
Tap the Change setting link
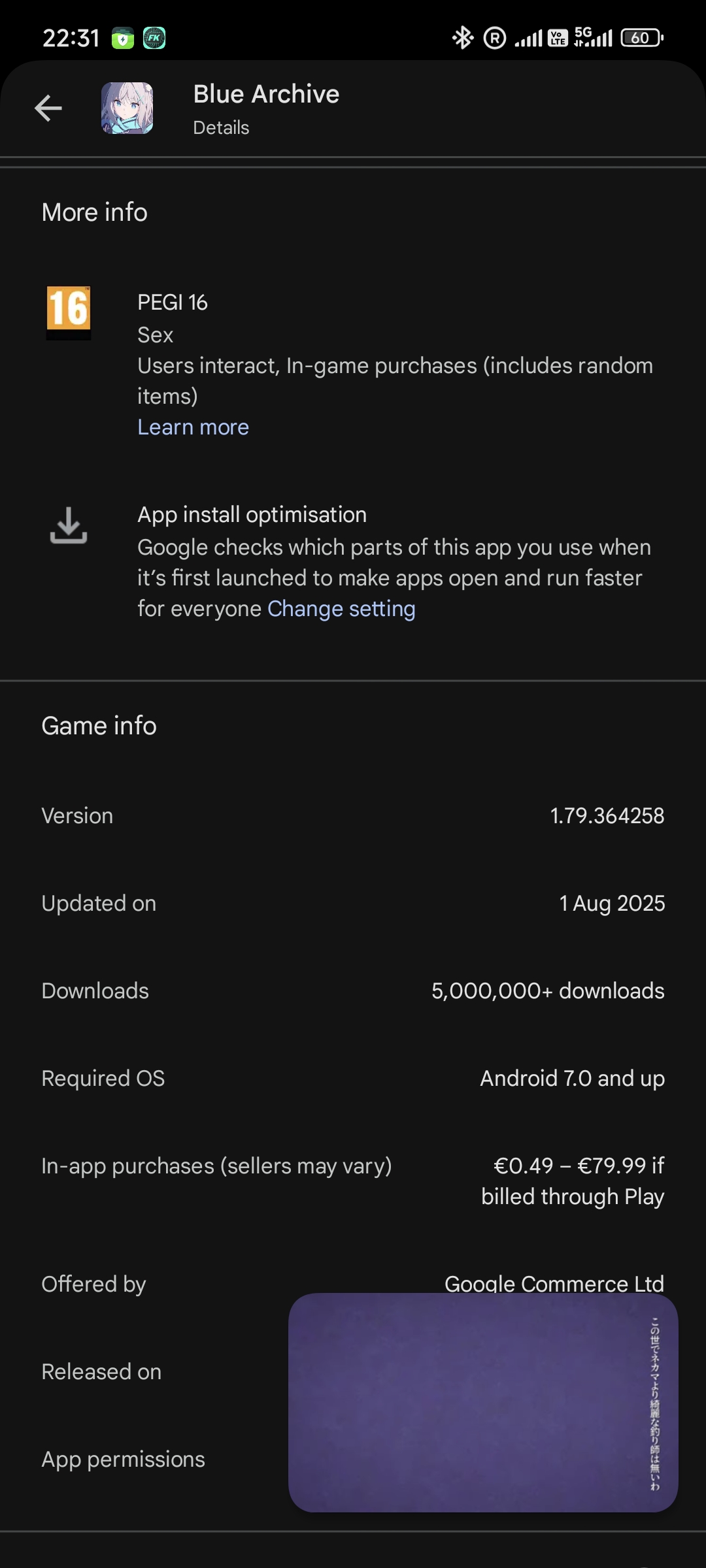pos(341,609)
